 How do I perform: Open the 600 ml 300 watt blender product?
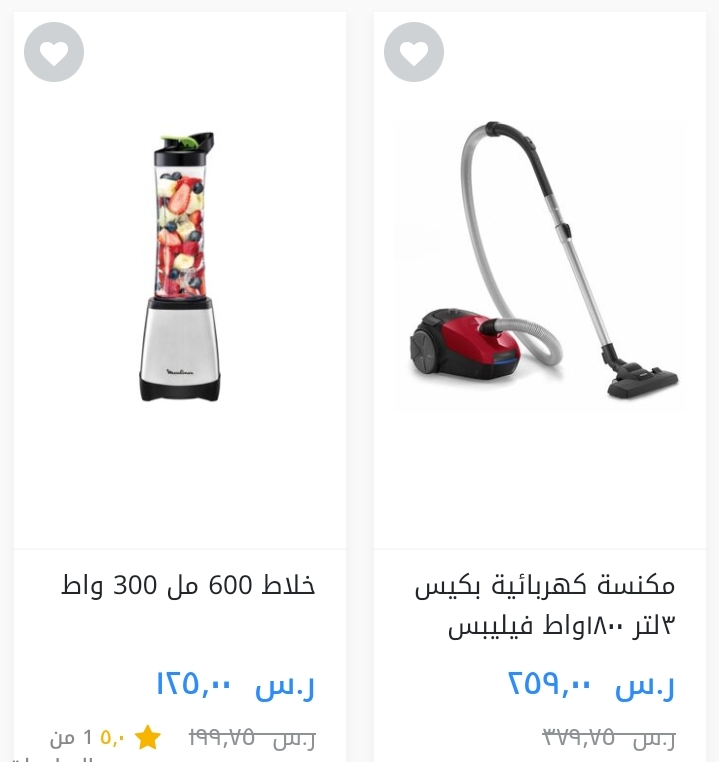188,585
